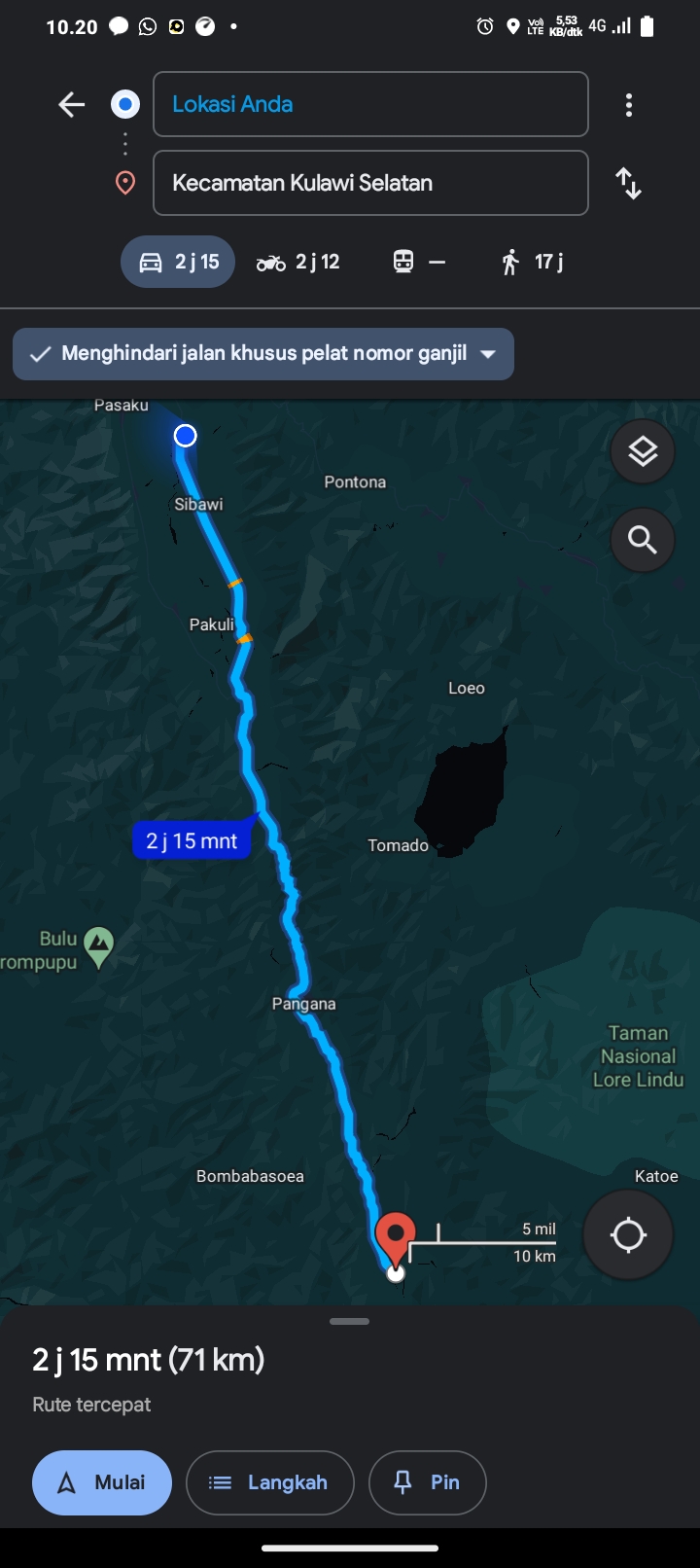Viewport: 700px width, 1568px height.
Task: Center map on my location
Action: pyautogui.click(x=628, y=1235)
